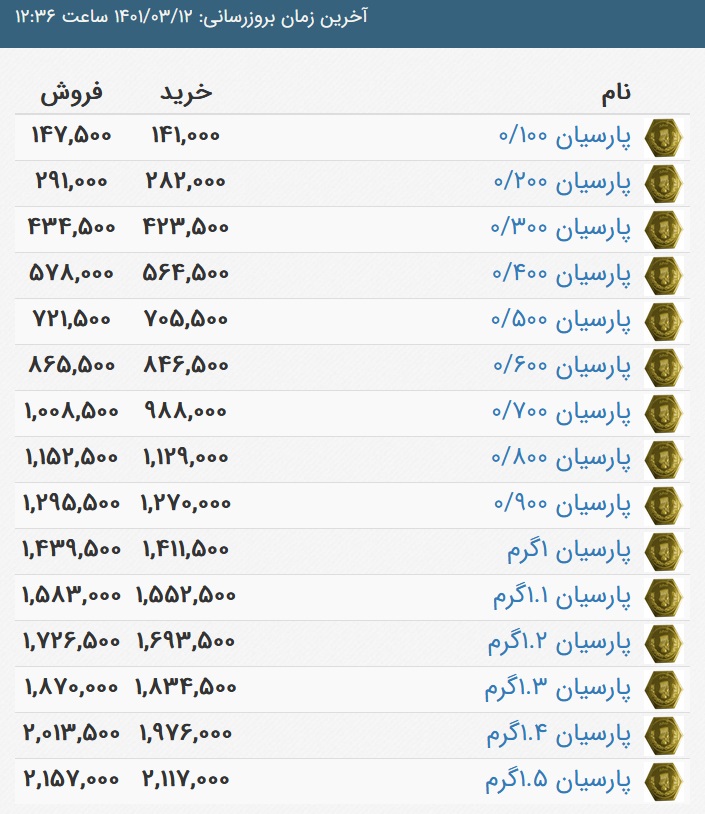Tap the پارسیان ۱.۱گرم link

(562, 597)
